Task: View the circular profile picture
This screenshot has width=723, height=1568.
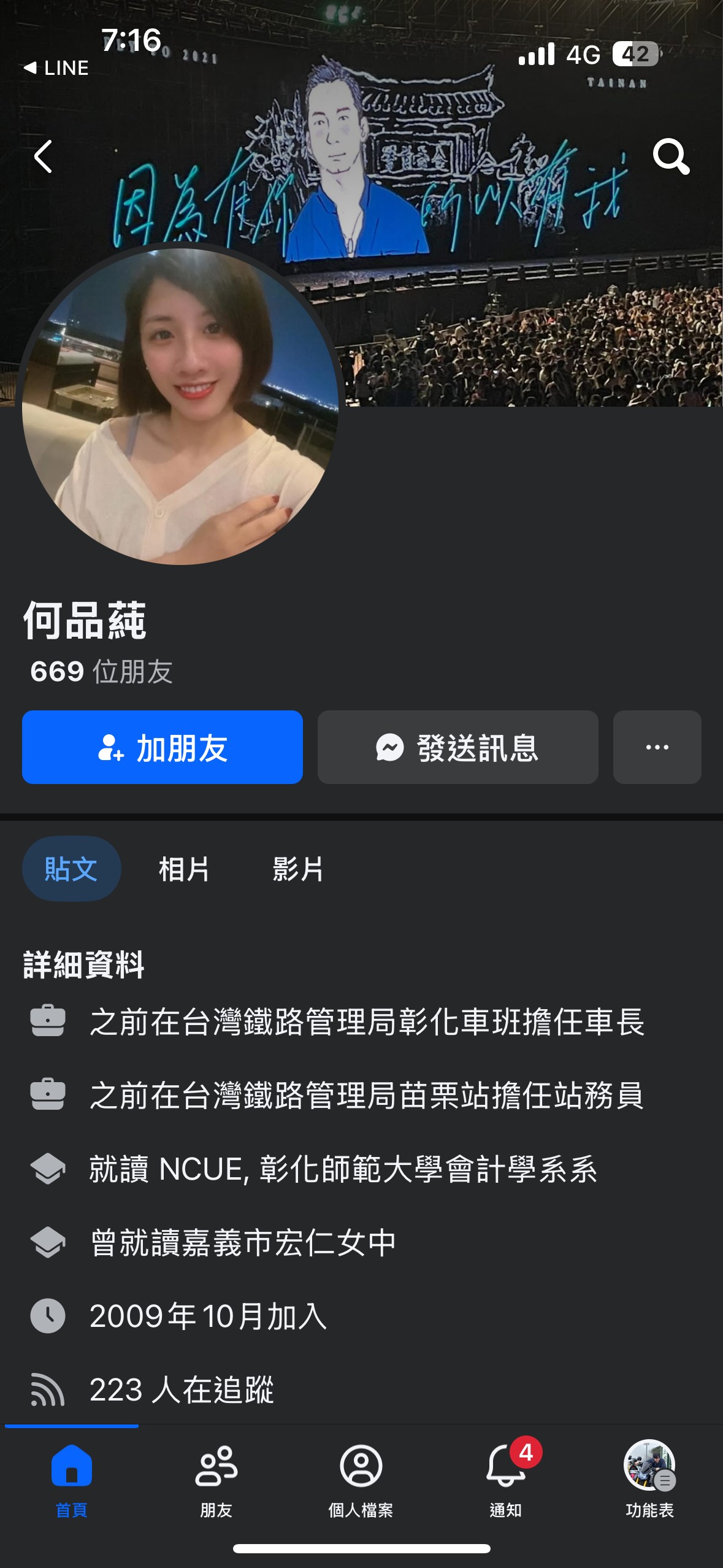Action: [x=180, y=406]
